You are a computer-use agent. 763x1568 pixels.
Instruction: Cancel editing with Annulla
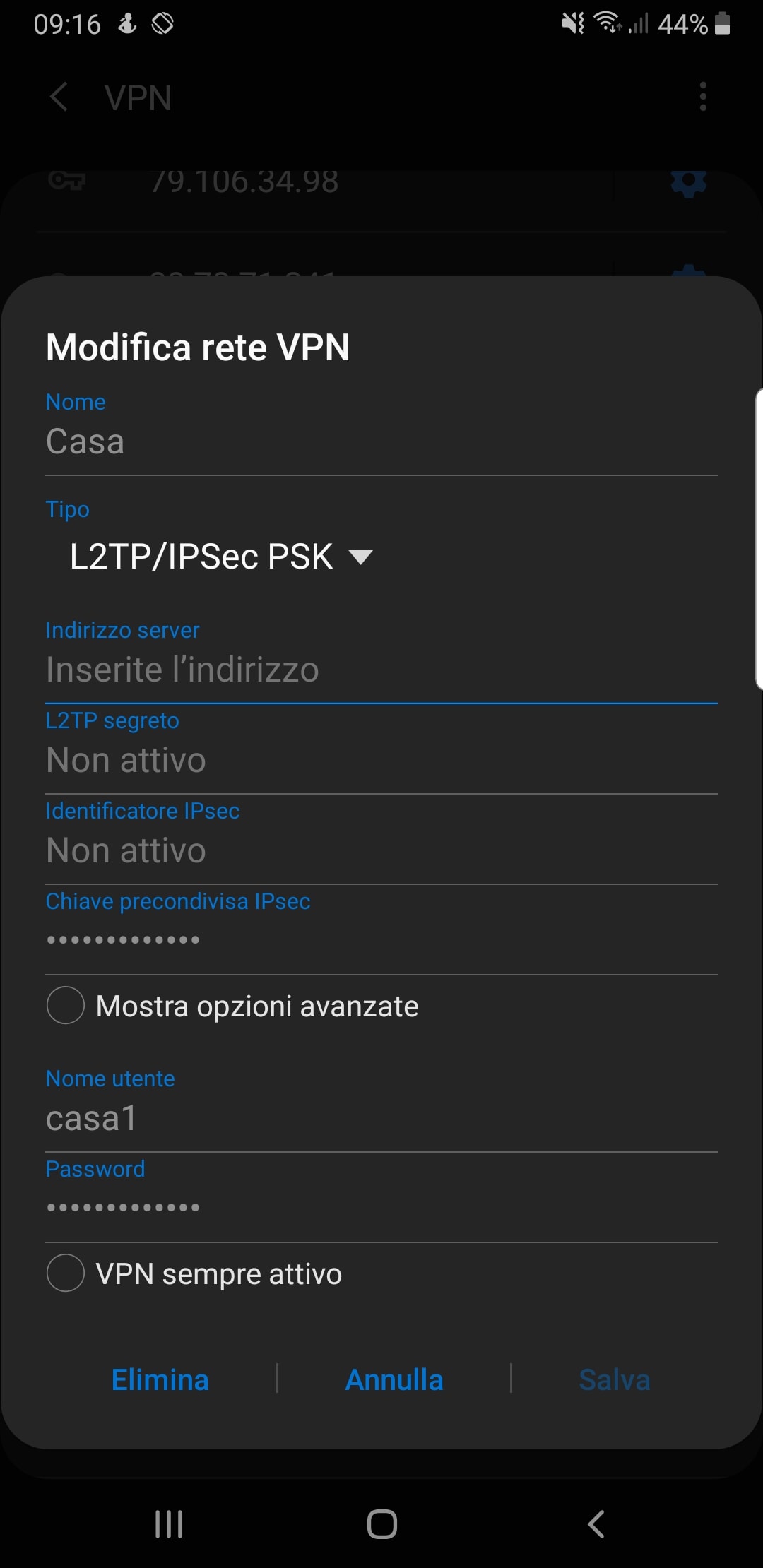click(x=394, y=1379)
